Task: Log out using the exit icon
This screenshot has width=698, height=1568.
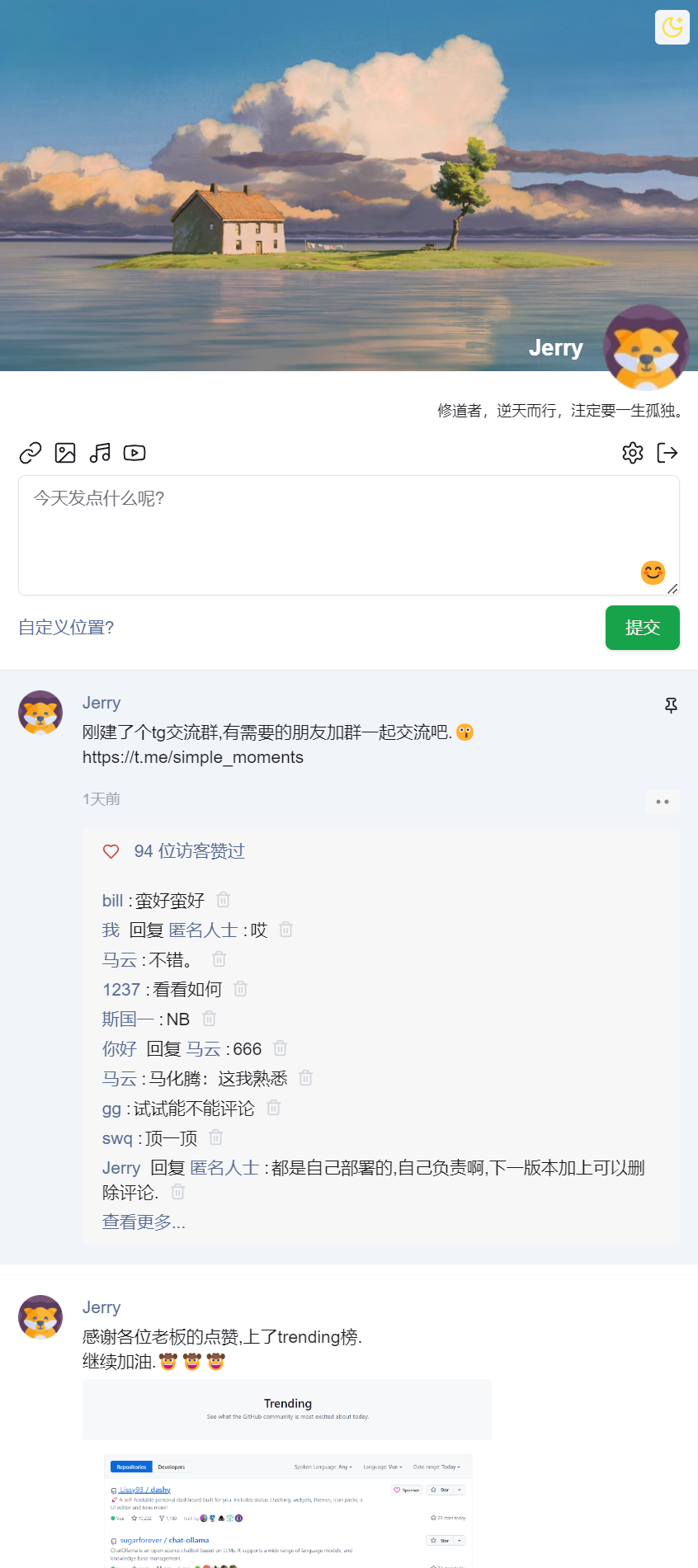Action: (x=667, y=453)
